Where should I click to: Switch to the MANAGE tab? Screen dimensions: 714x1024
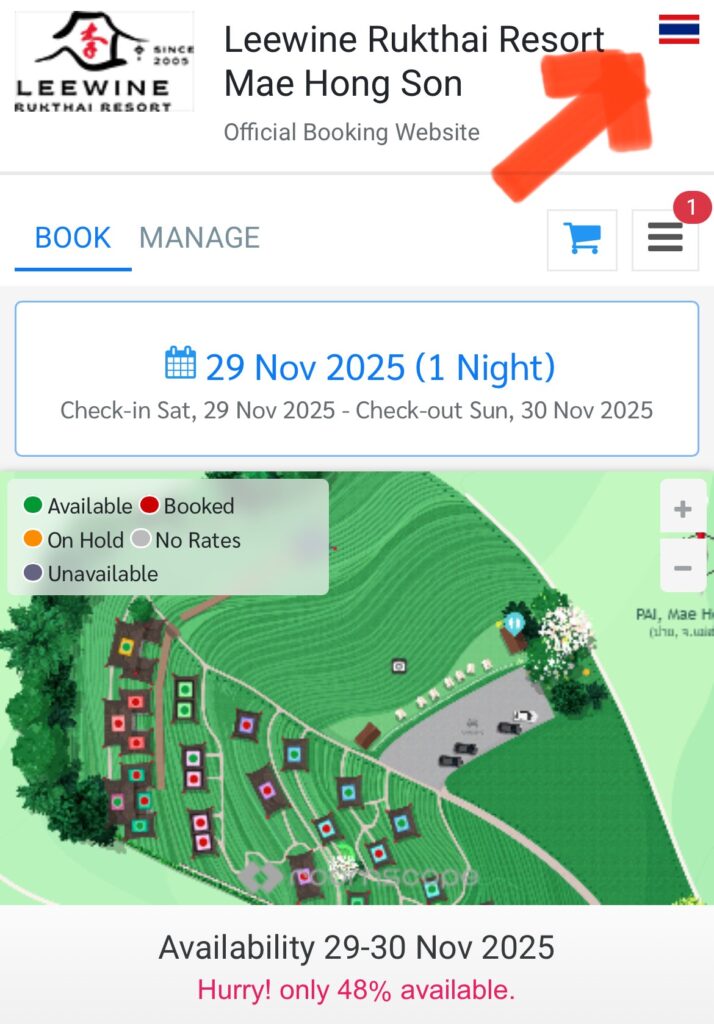click(199, 238)
